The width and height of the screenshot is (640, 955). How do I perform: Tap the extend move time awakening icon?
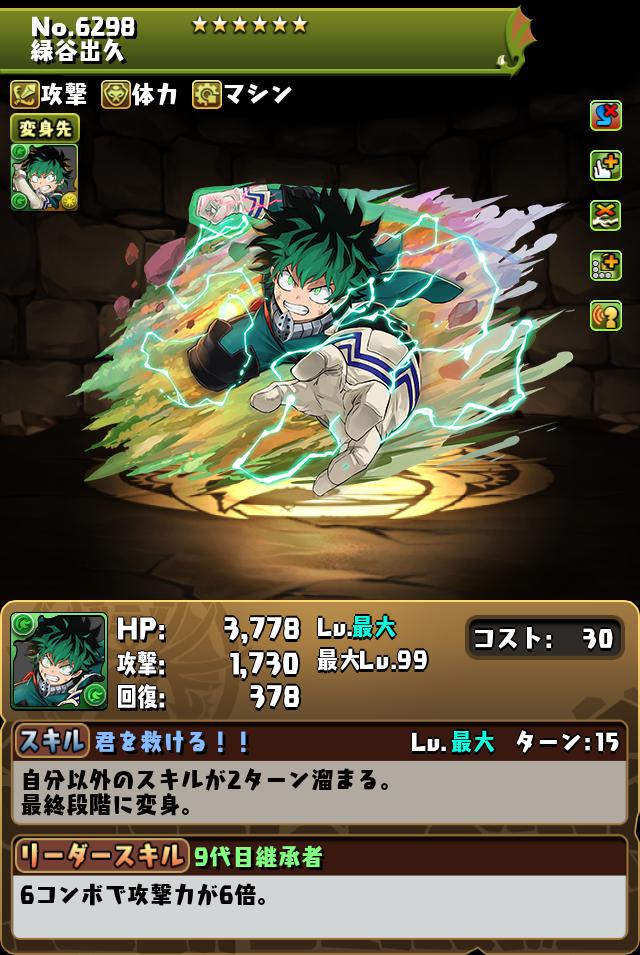(605, 165)
